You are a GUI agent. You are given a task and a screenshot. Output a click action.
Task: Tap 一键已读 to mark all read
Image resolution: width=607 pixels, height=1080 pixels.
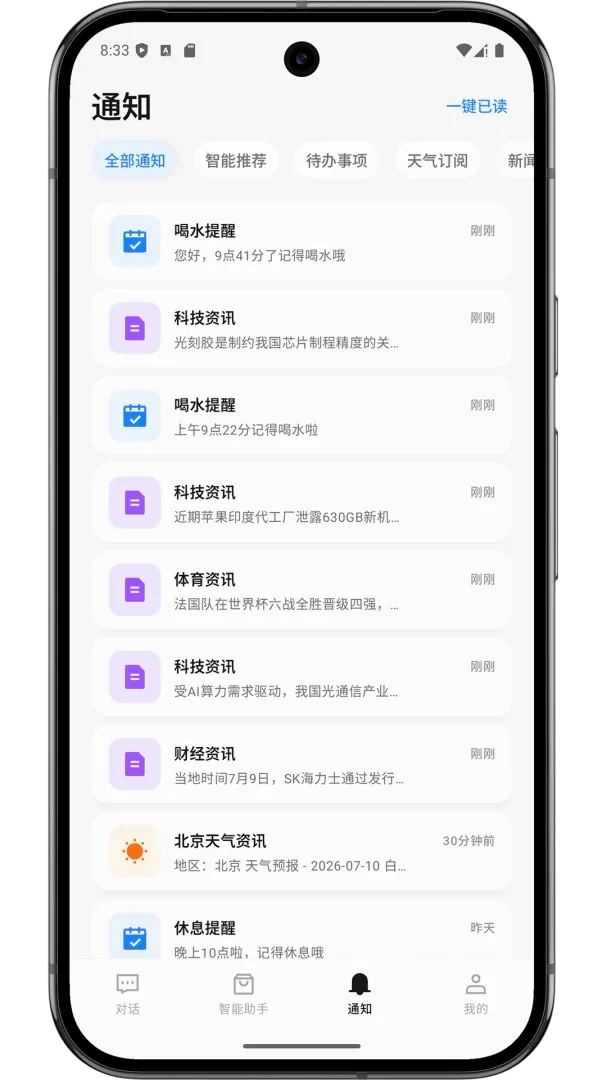pos(476,106)
